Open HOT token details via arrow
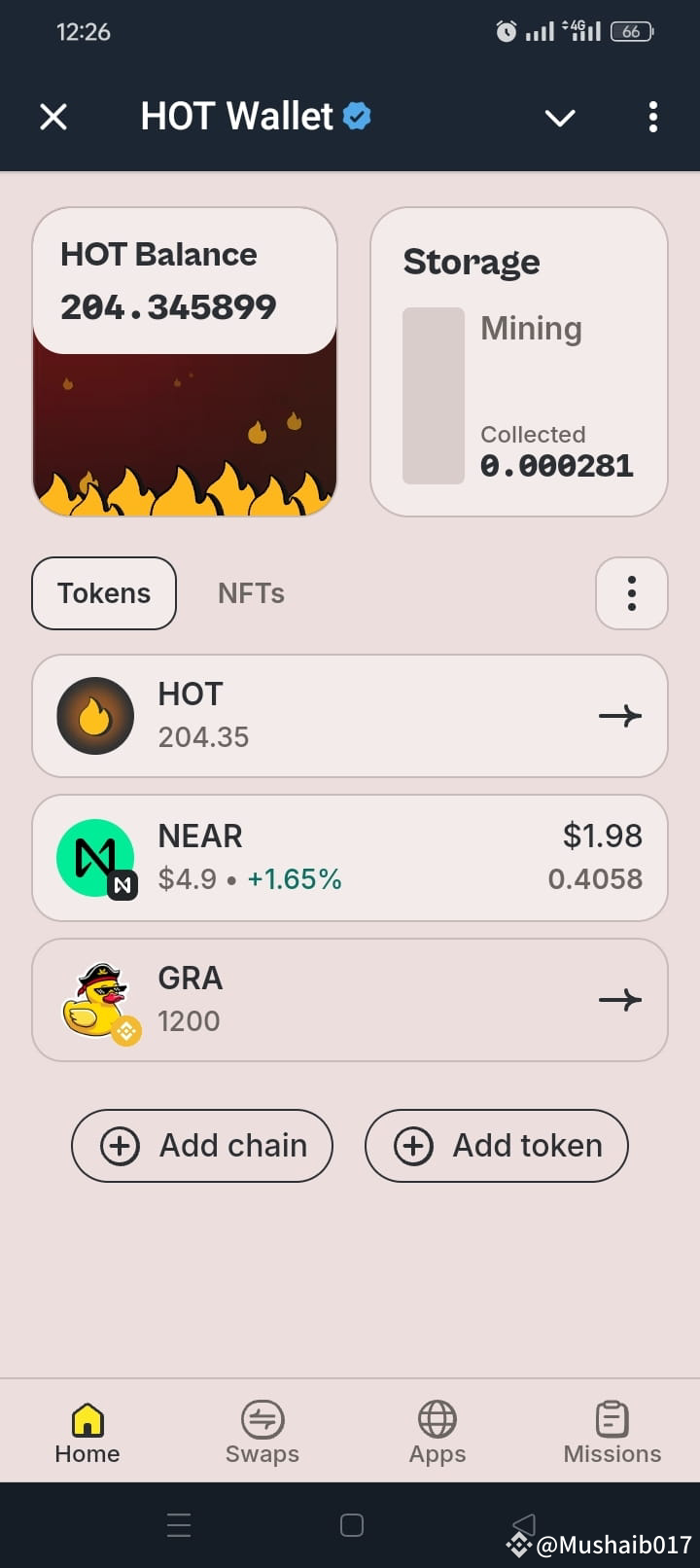700x1568 pixels. (619, 715)
